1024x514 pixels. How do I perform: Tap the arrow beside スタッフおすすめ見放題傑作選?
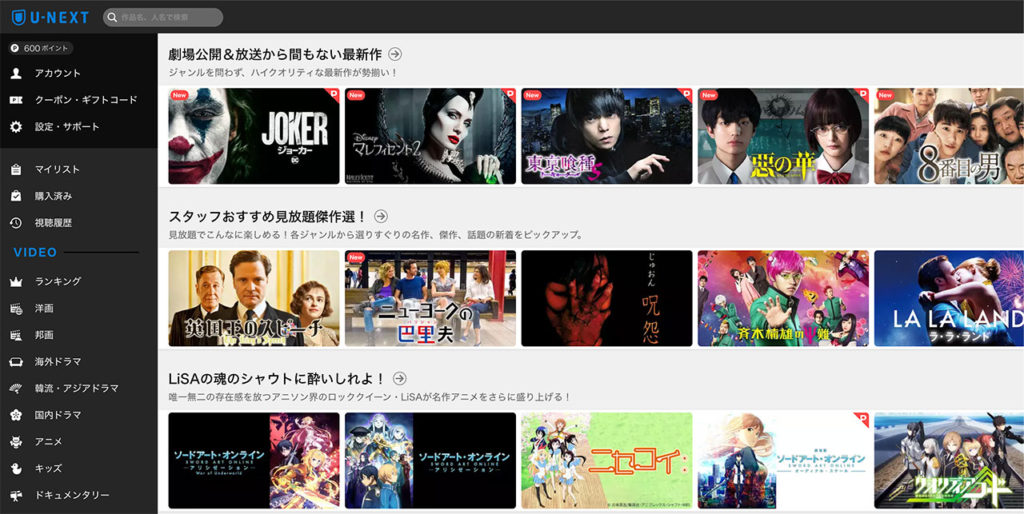point(381,216)
